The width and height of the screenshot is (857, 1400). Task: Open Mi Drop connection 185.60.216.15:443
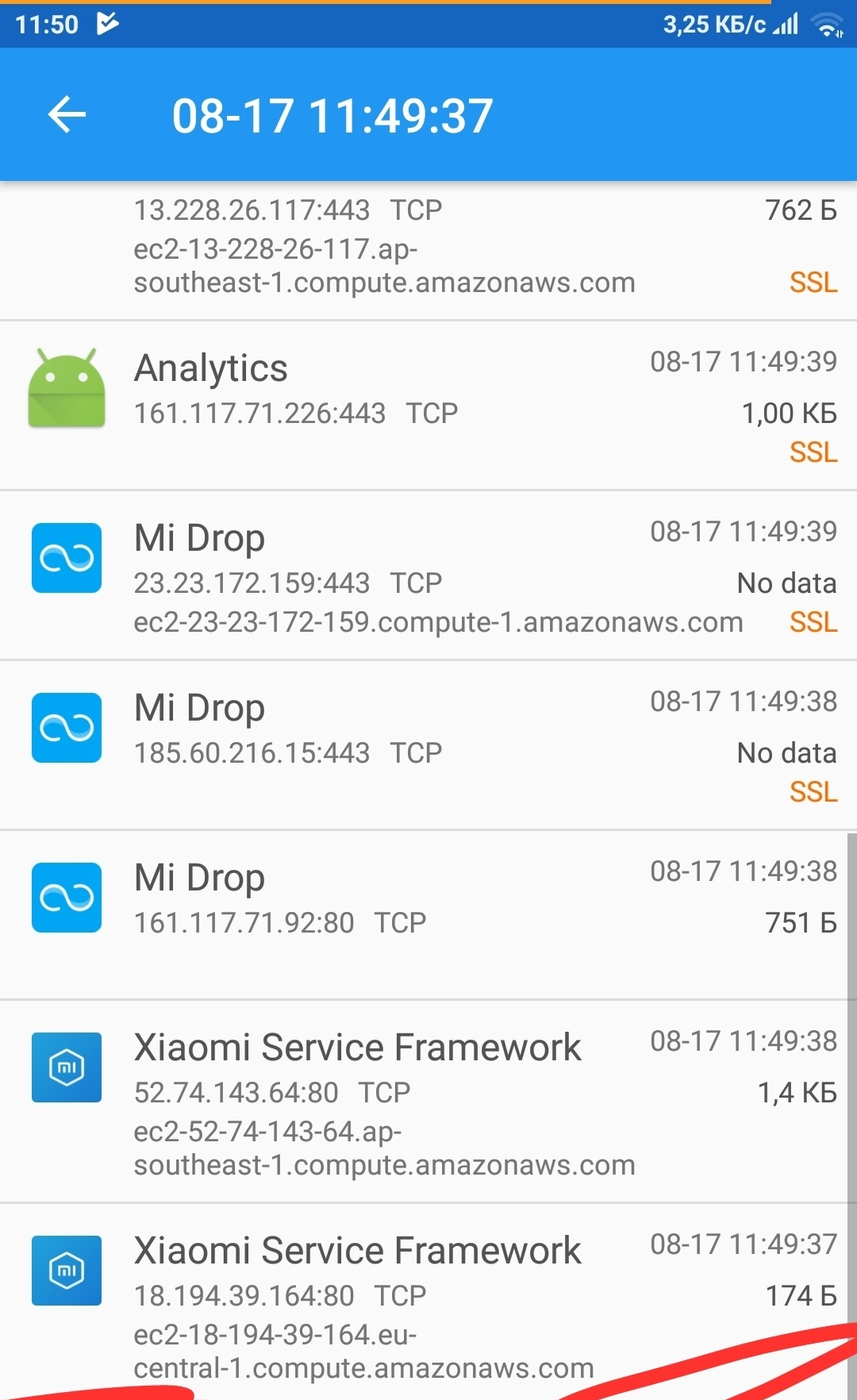point(428,745)
